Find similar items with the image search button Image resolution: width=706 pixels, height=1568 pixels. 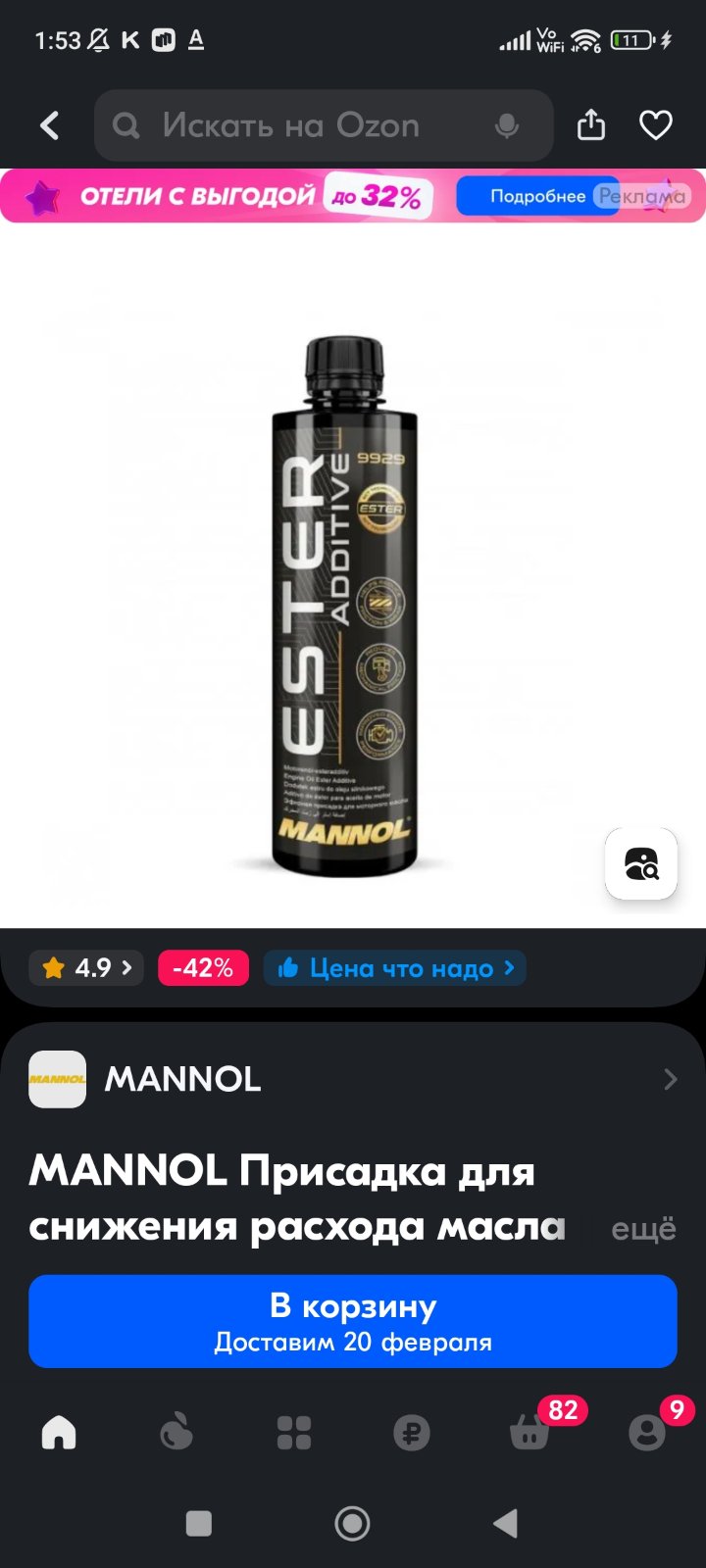click(x=641, y=864)
